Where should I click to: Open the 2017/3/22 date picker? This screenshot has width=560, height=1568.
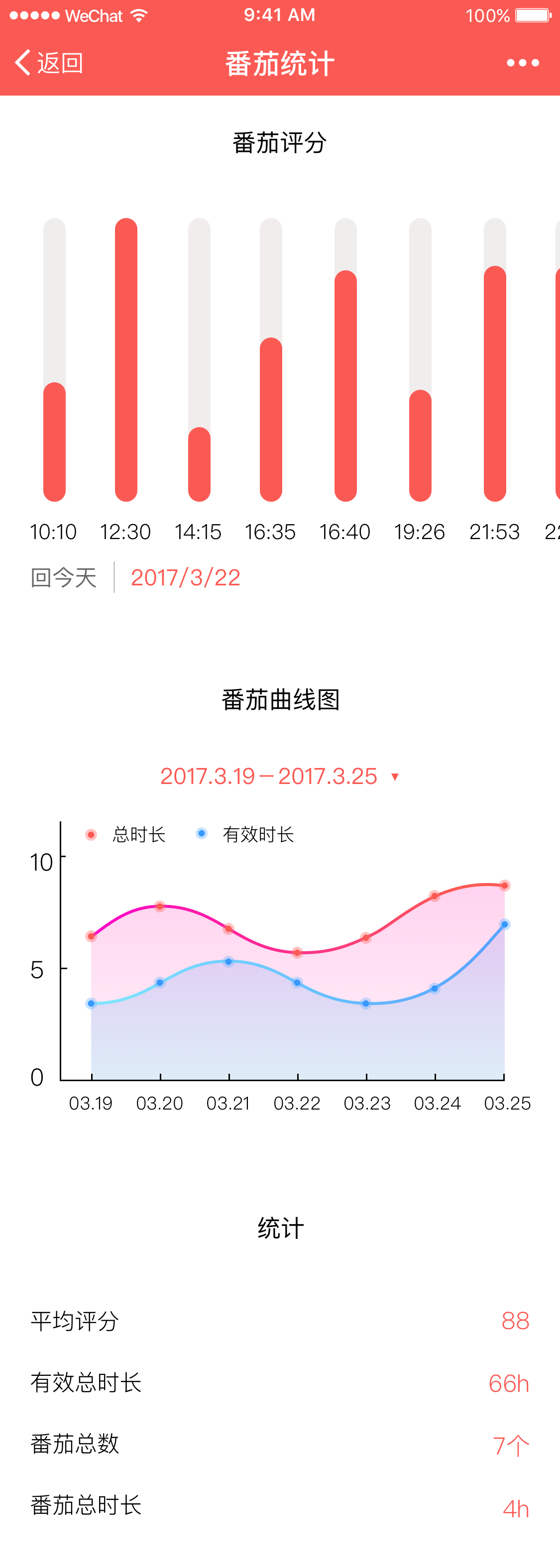(x=186, y=577)
